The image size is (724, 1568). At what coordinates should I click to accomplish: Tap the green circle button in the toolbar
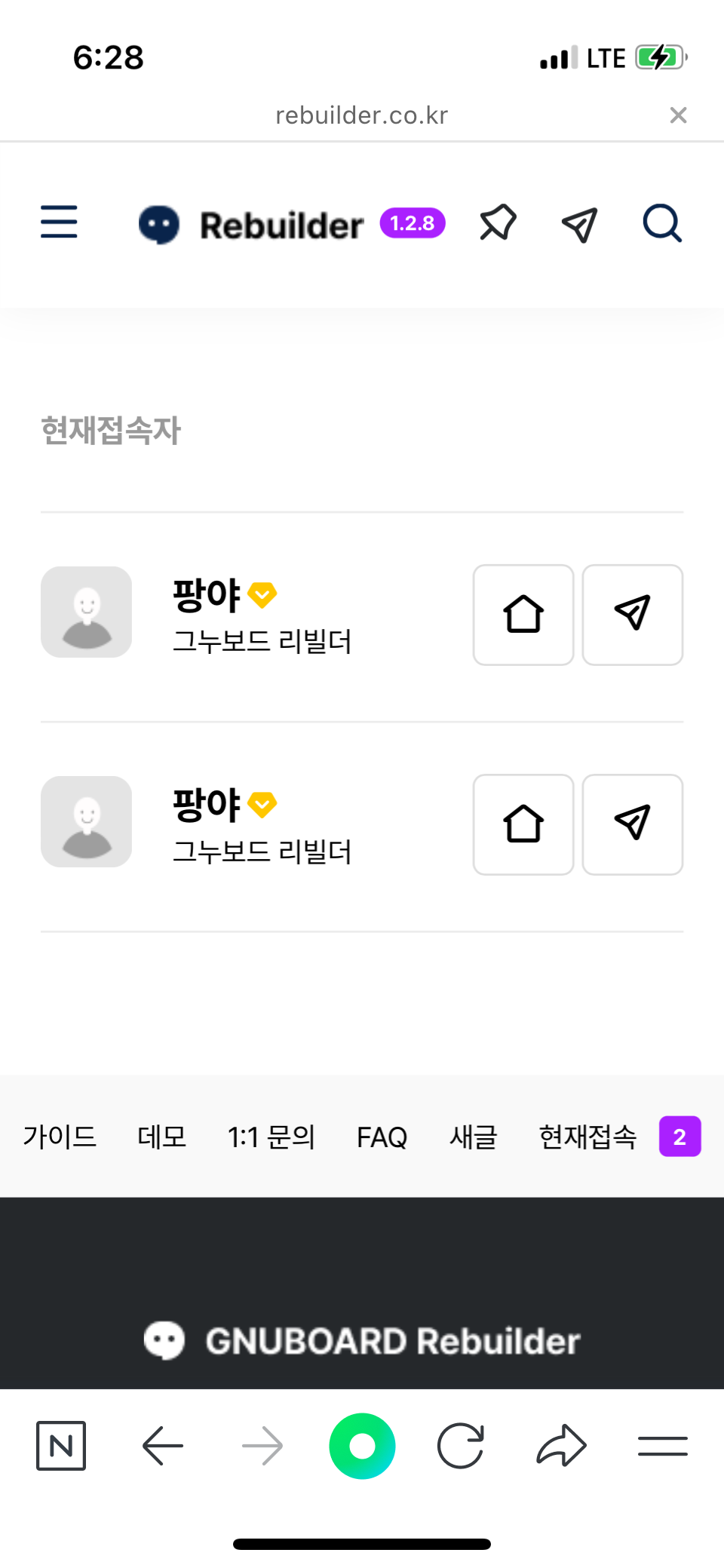tap(362, 1446)
